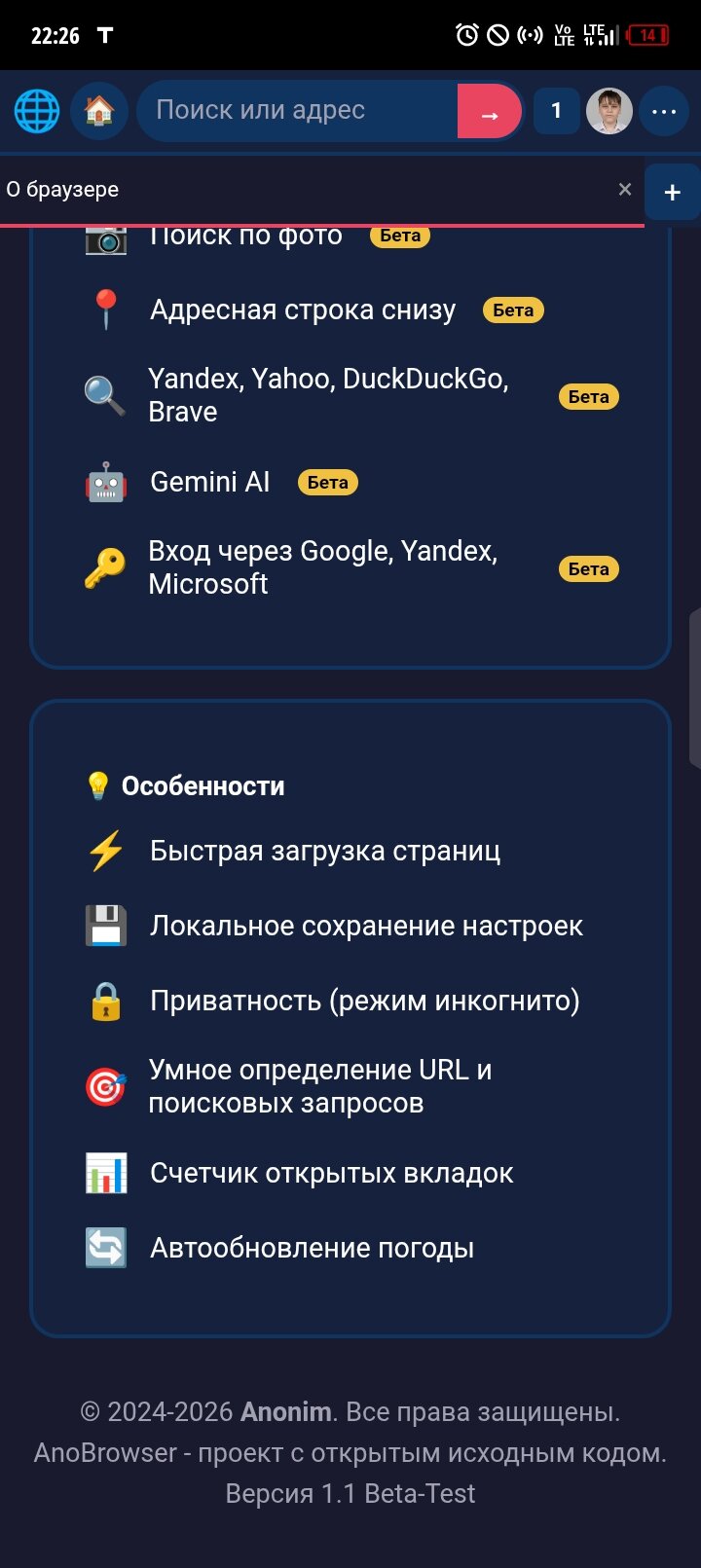The height and width of the screenshot is (1568, 701).
Task: Add a new tab with plus button
Action: click(x=672, y=192)
